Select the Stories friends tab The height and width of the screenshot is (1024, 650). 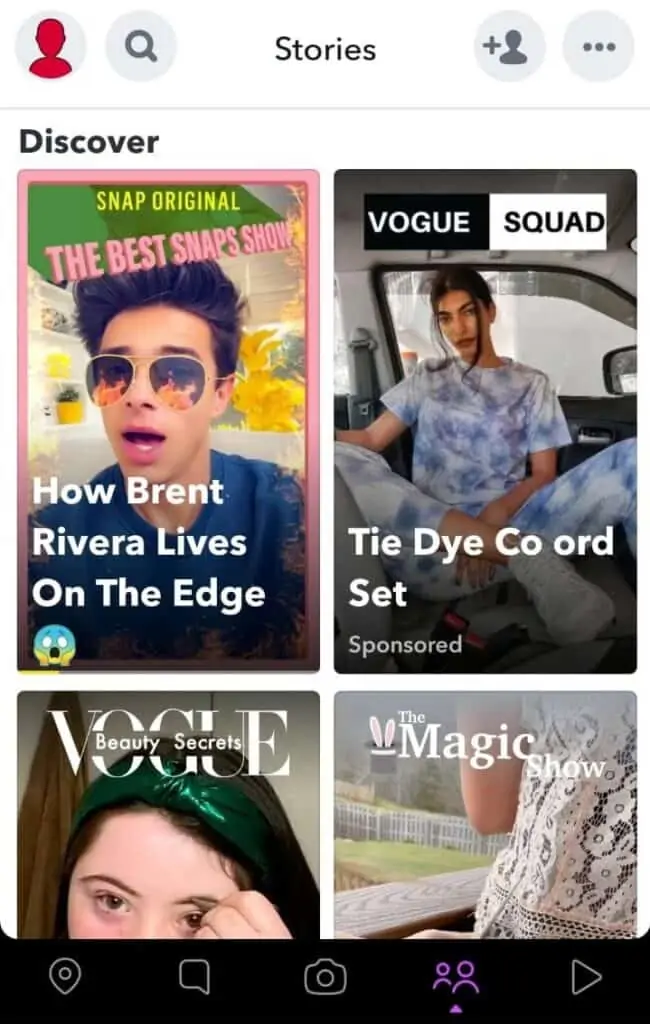point(455,977)
